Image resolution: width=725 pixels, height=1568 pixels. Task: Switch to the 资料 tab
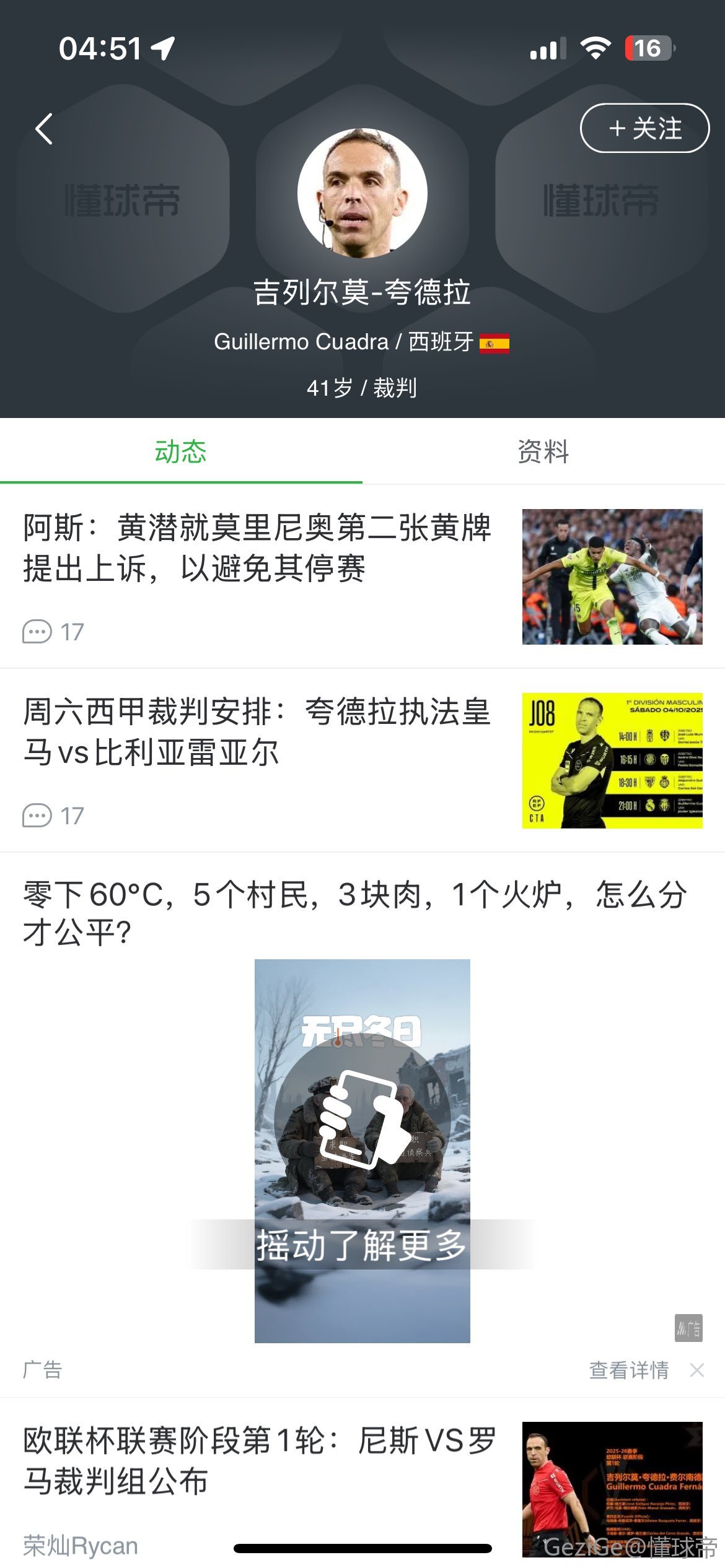tap(543, 451)
